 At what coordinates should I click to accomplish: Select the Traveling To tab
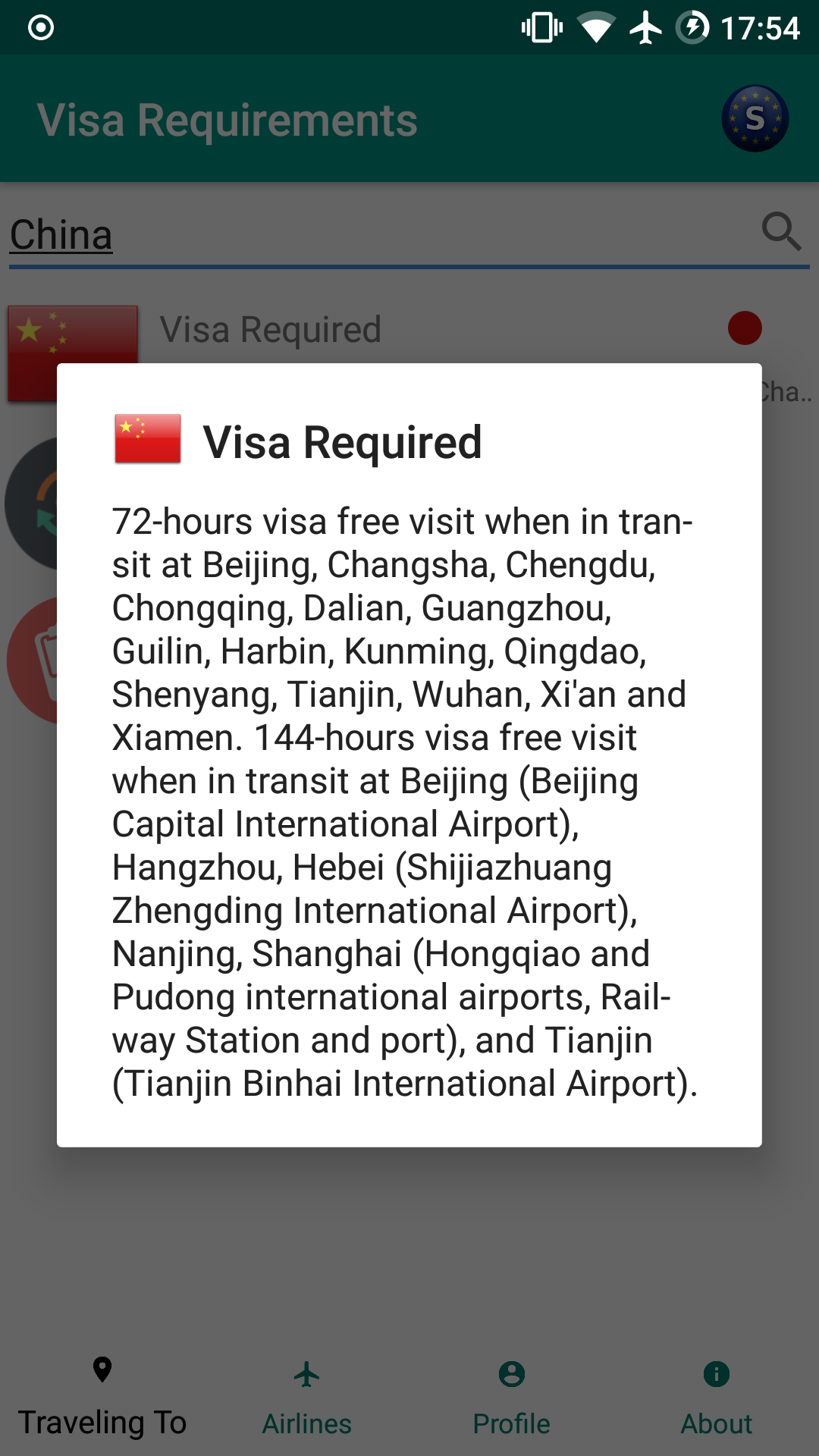(x=102, y=1398)
